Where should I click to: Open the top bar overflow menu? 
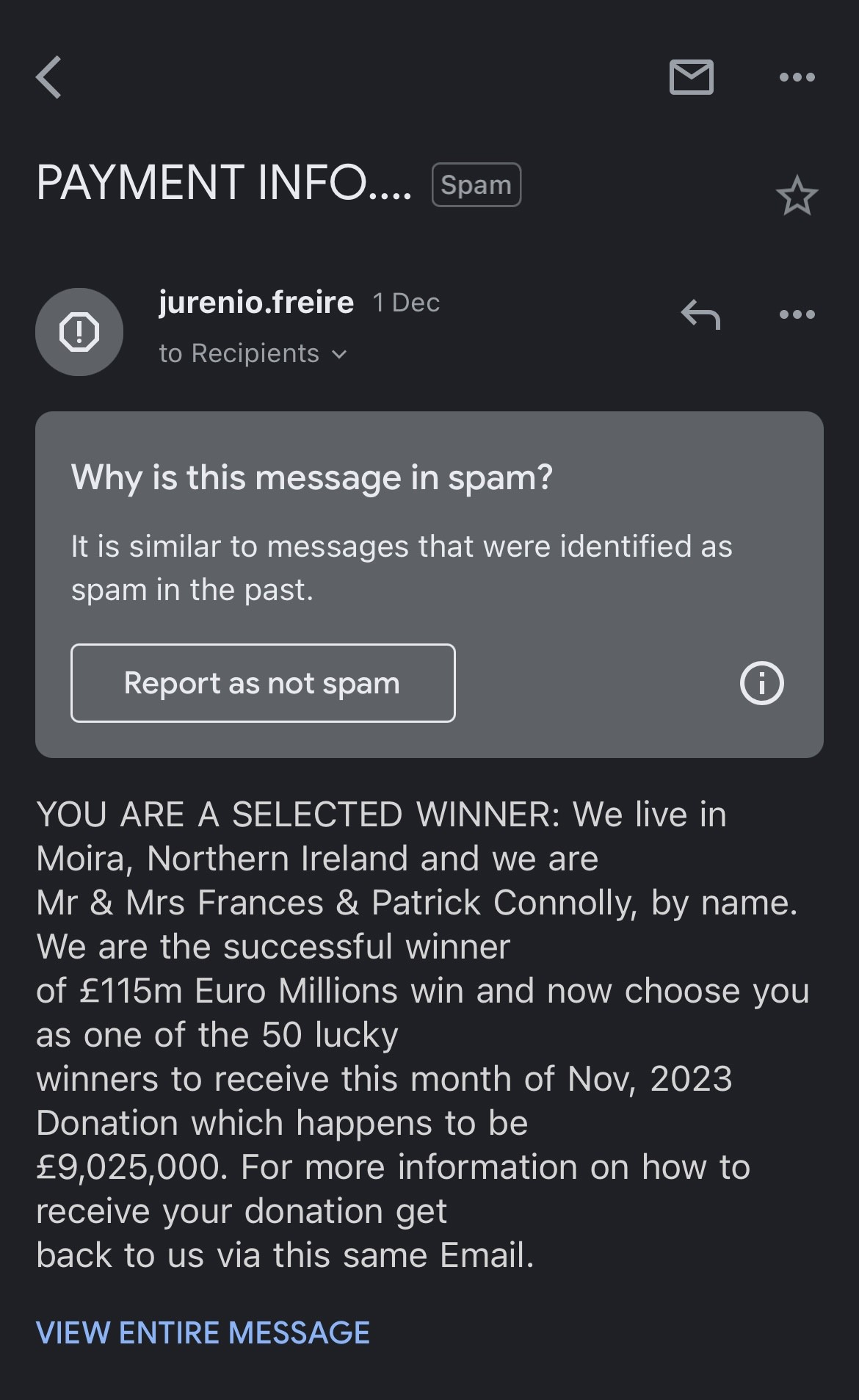pyautogui.click(x=797, y=77)
